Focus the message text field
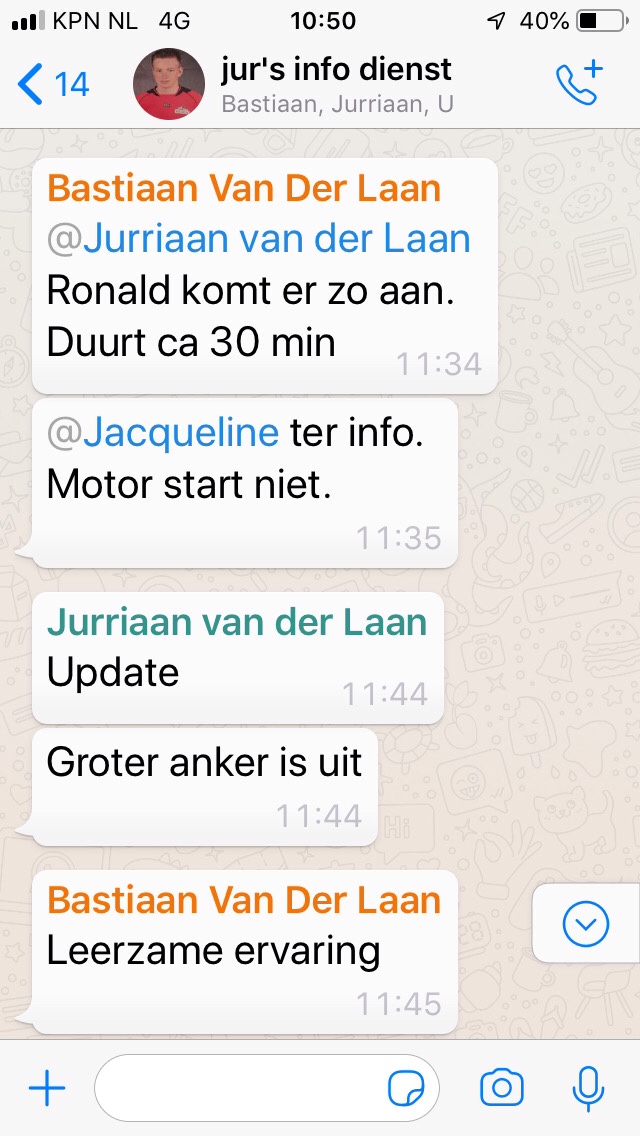The image size is (640, 1136). 240,1088
